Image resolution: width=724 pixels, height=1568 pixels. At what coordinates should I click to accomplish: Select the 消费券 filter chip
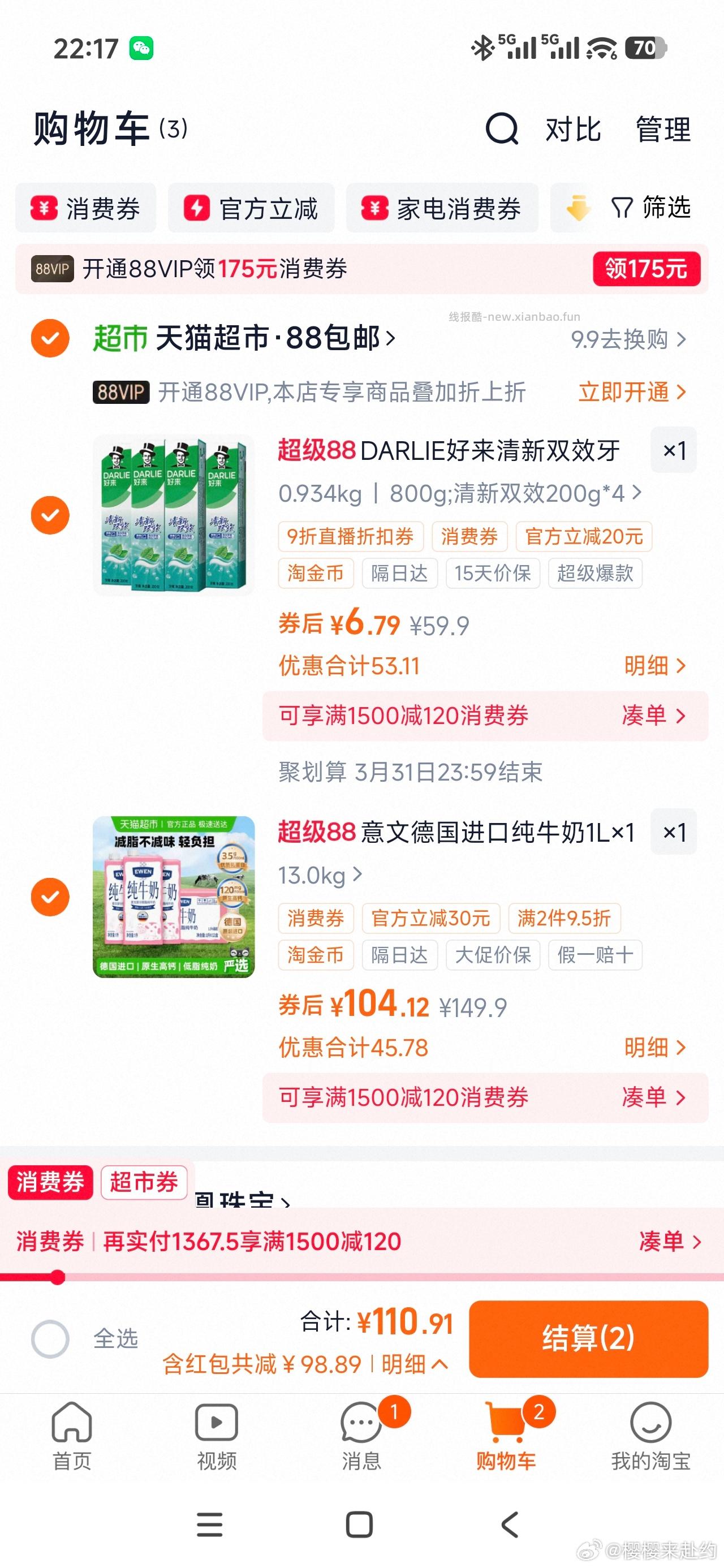pos(86,209)
